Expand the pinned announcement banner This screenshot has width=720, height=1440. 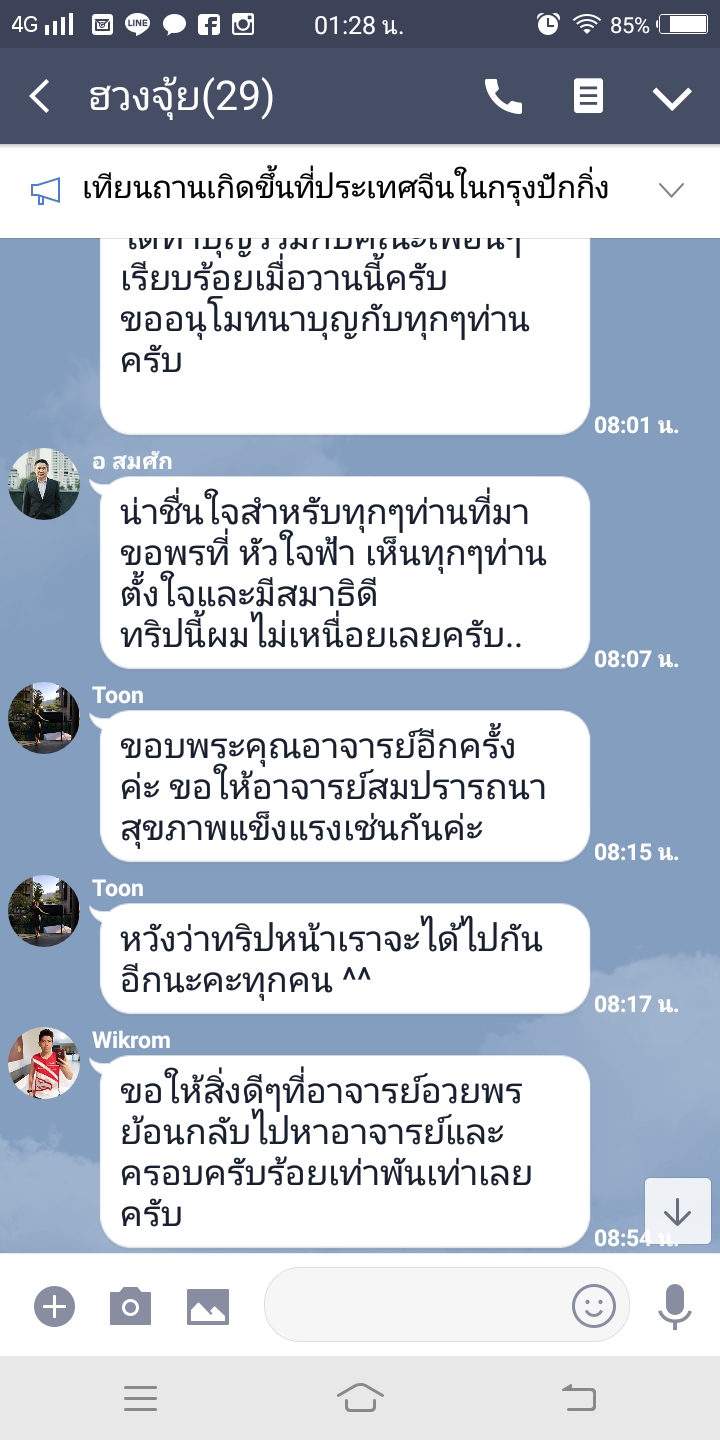[671, 190]
